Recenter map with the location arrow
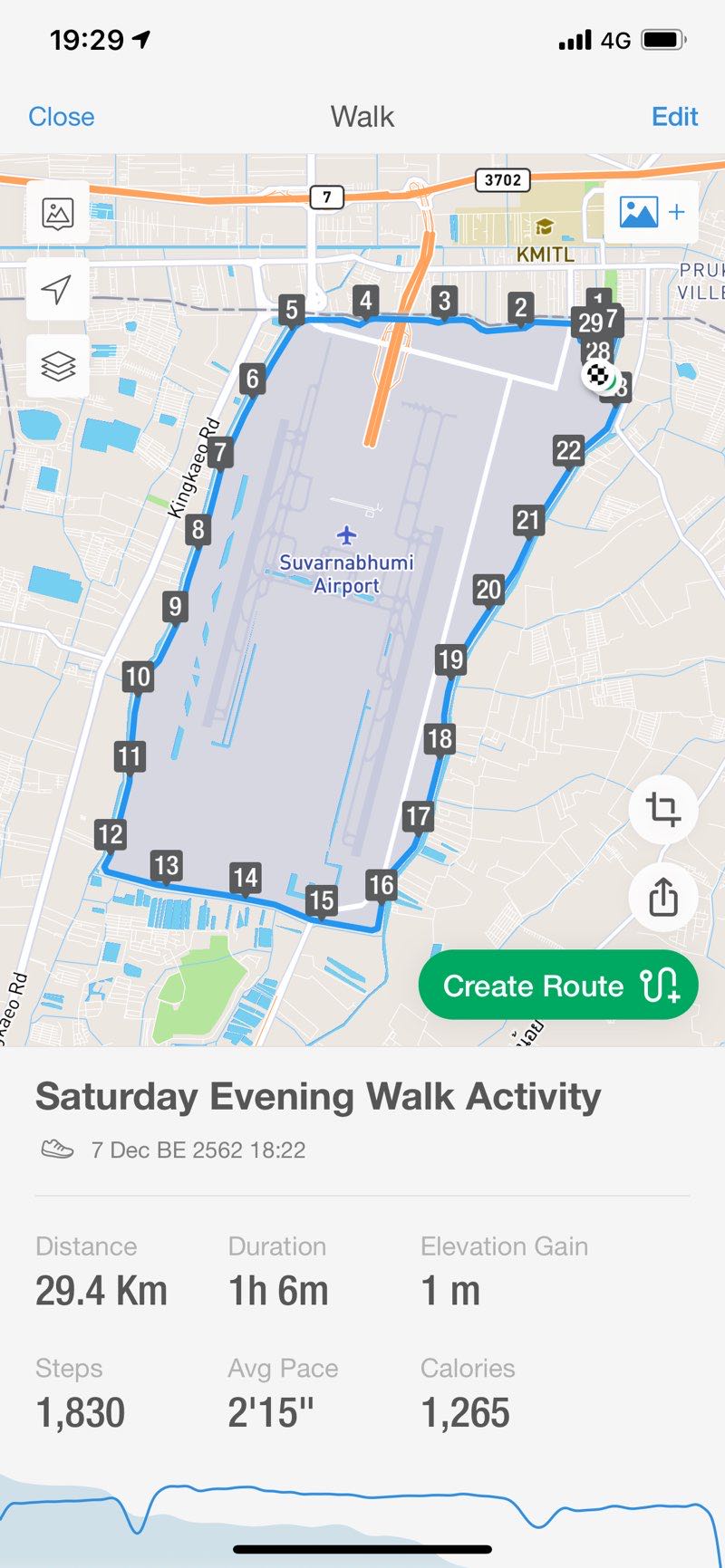The image size is (725, 1568). point(58,290)
